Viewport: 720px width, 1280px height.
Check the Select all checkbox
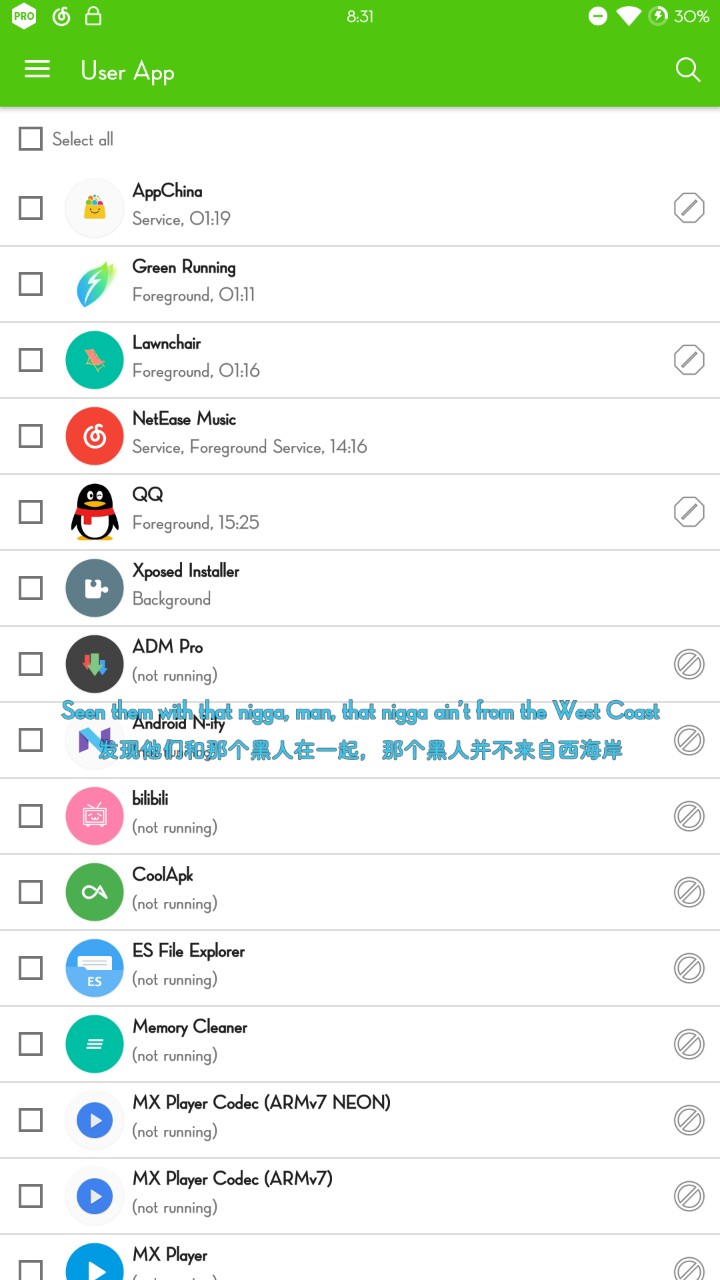click(x=31, y=139)
